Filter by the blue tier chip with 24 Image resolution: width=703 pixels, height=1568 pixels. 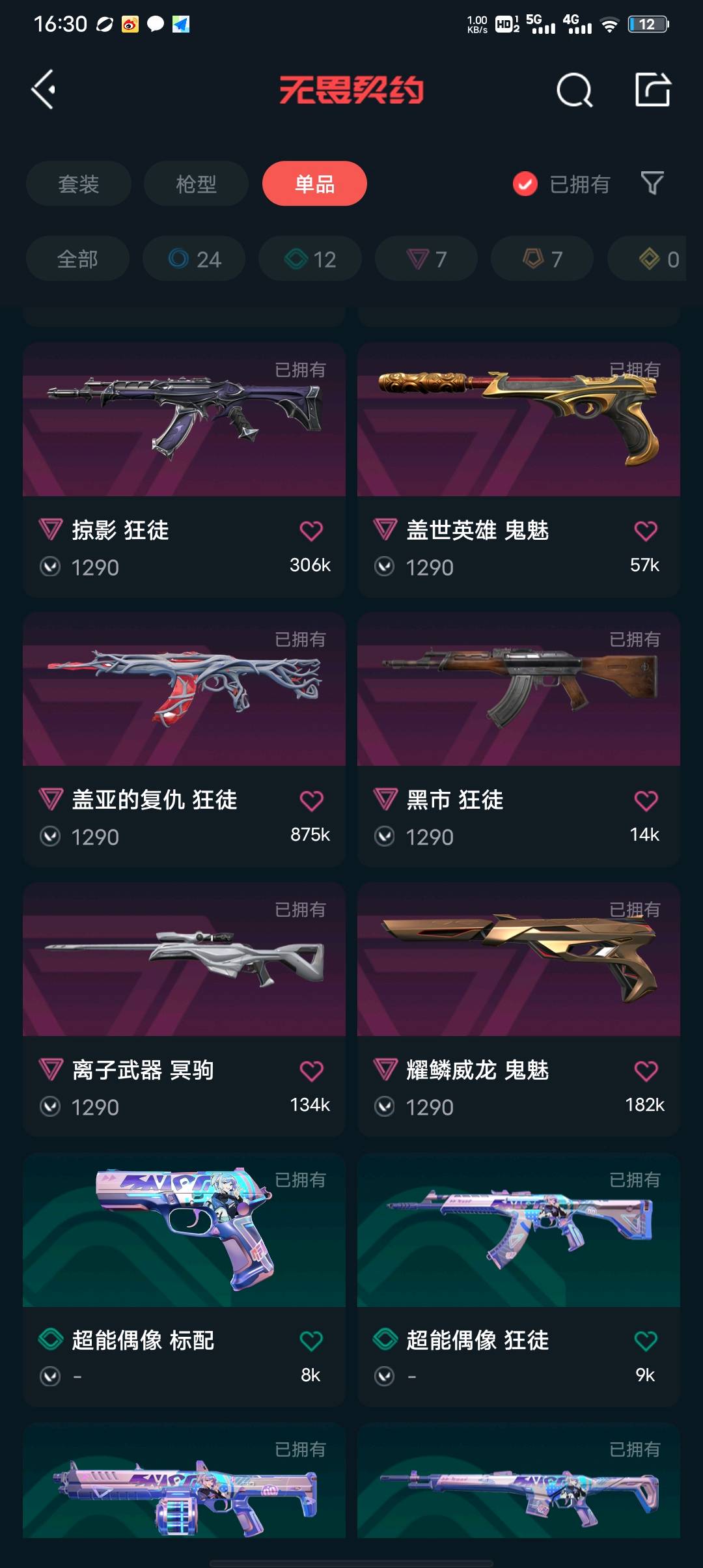pos(194,259)
